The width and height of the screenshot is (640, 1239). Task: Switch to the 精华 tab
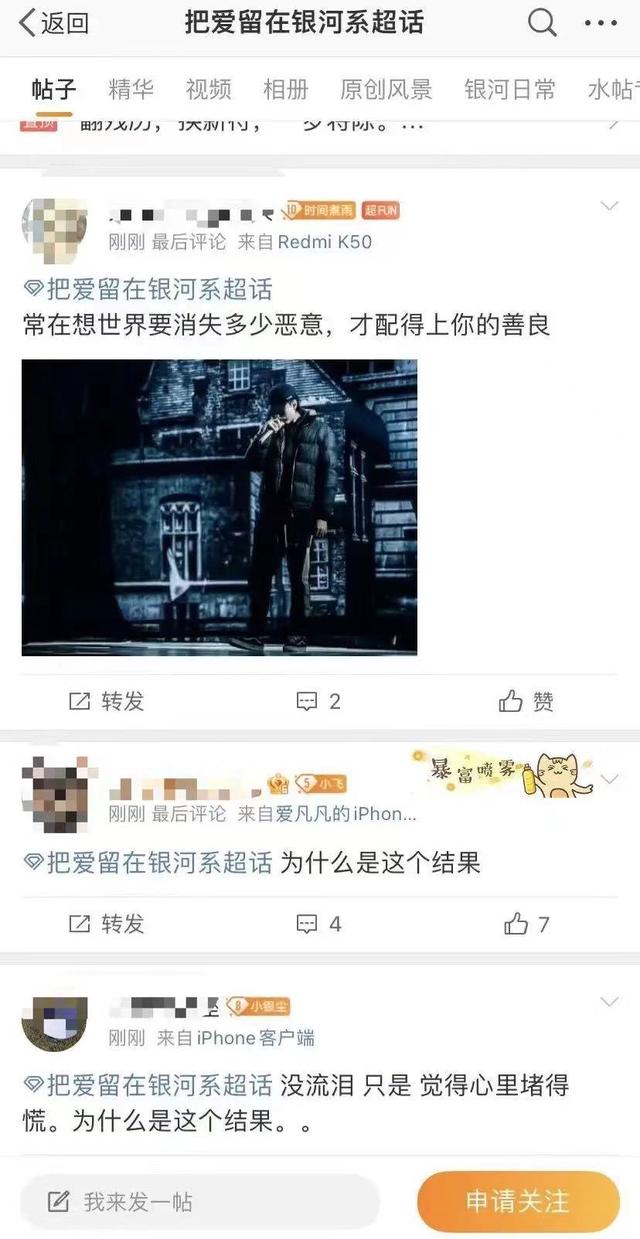[x=131, y=89]
